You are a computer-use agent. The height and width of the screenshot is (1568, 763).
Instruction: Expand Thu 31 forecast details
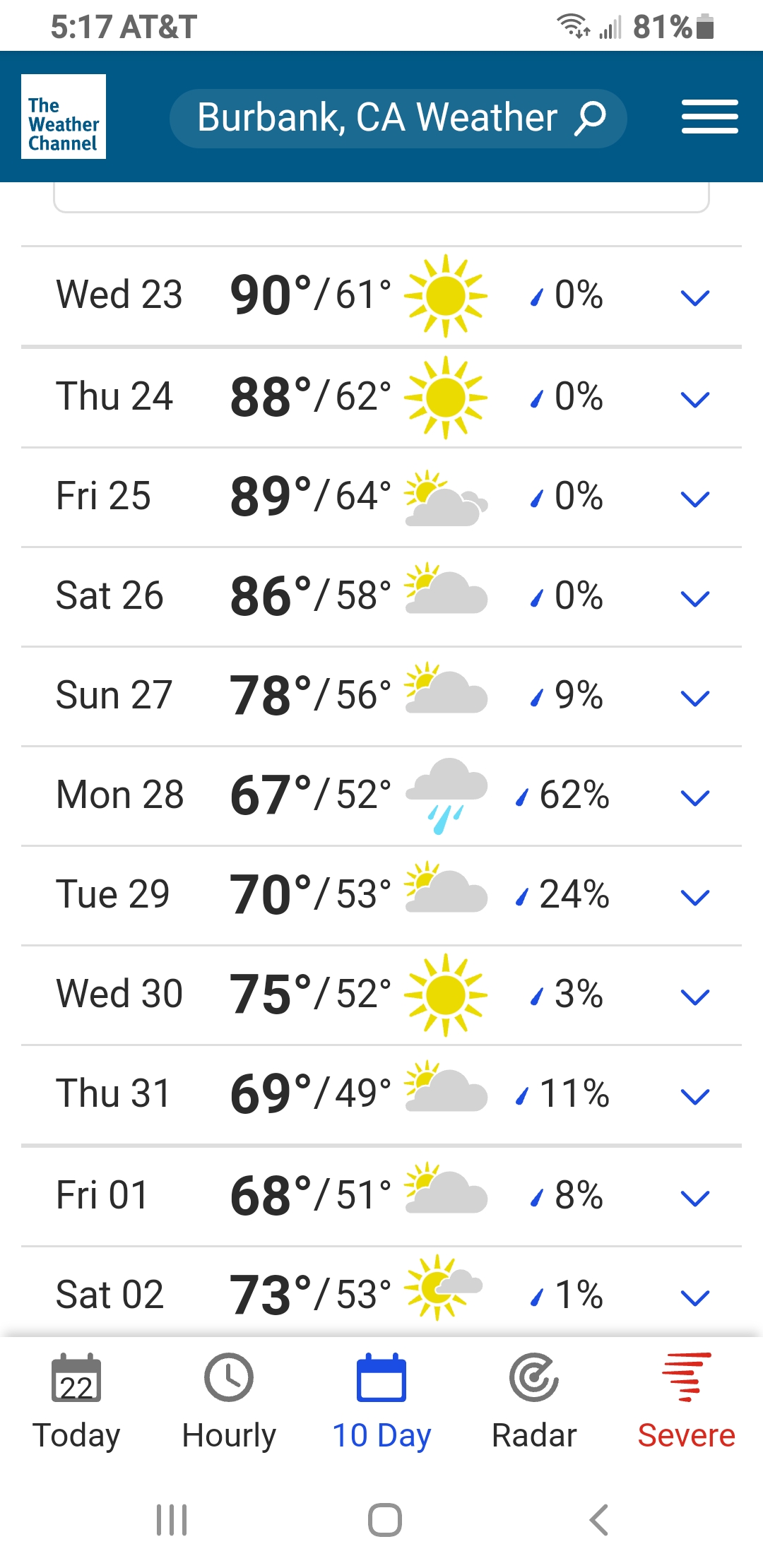pos(694,1096)
